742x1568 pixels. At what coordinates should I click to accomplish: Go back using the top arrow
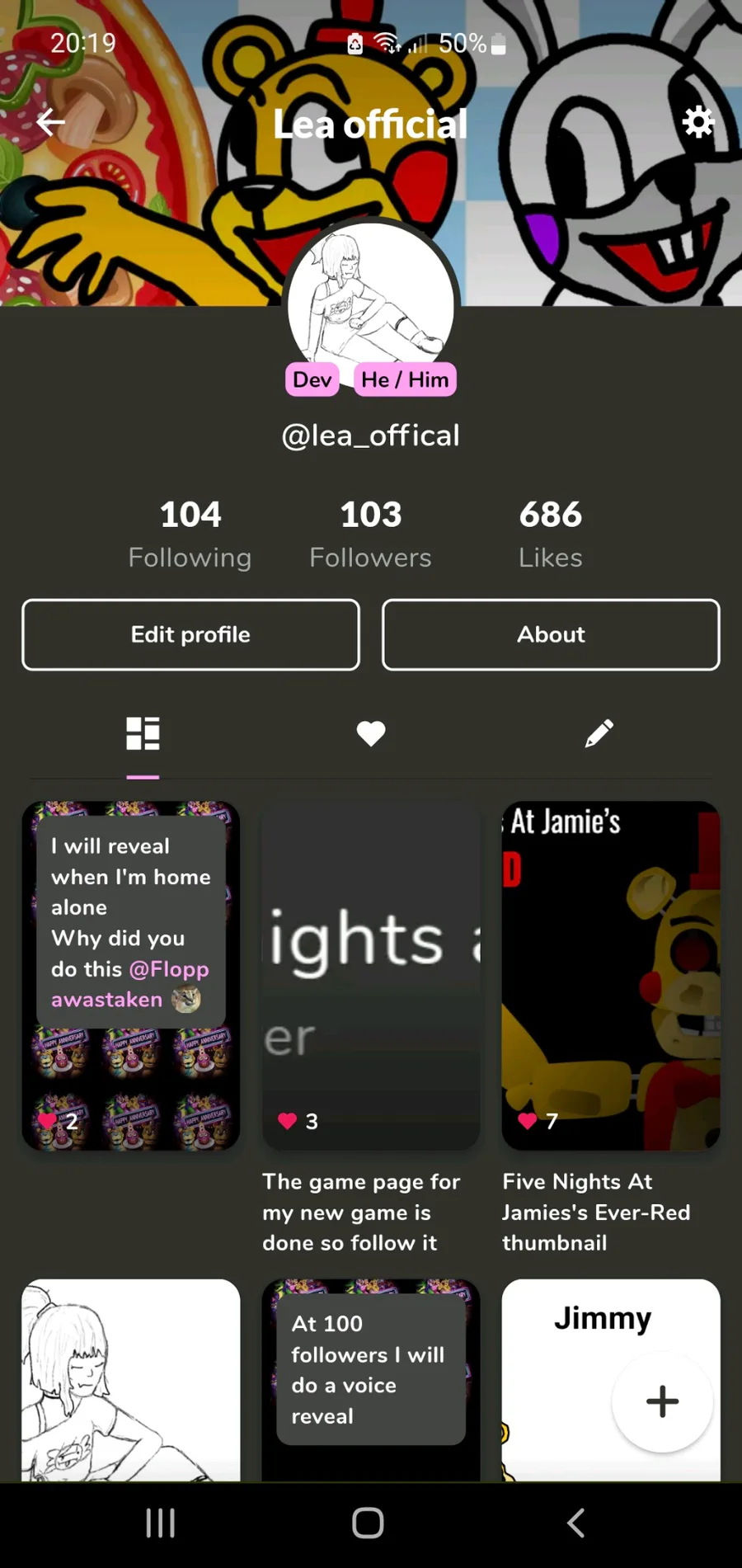[x=51, y=122]
